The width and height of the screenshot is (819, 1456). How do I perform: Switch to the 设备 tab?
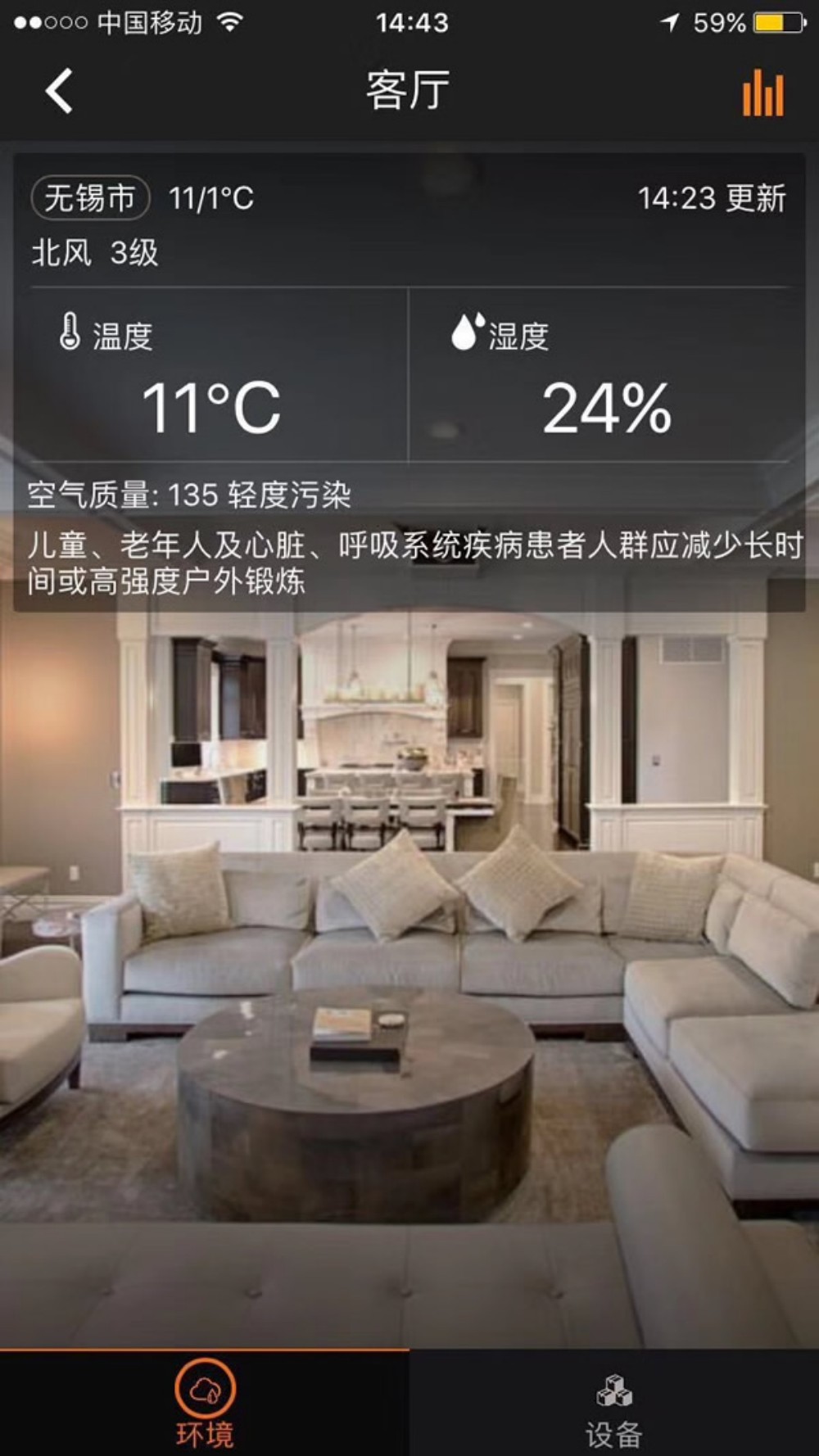coord(613,1404)
